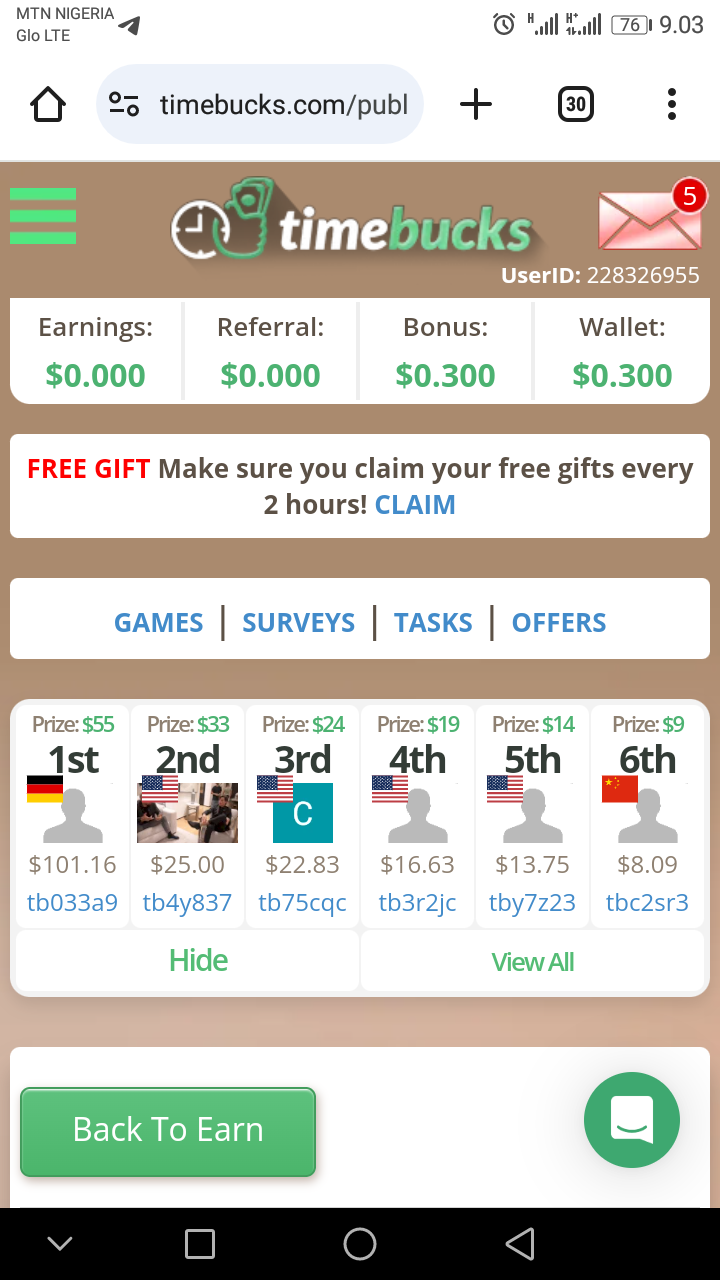Open 2nd place user tb4y837
720x1280 pixels.
(187, 903)
